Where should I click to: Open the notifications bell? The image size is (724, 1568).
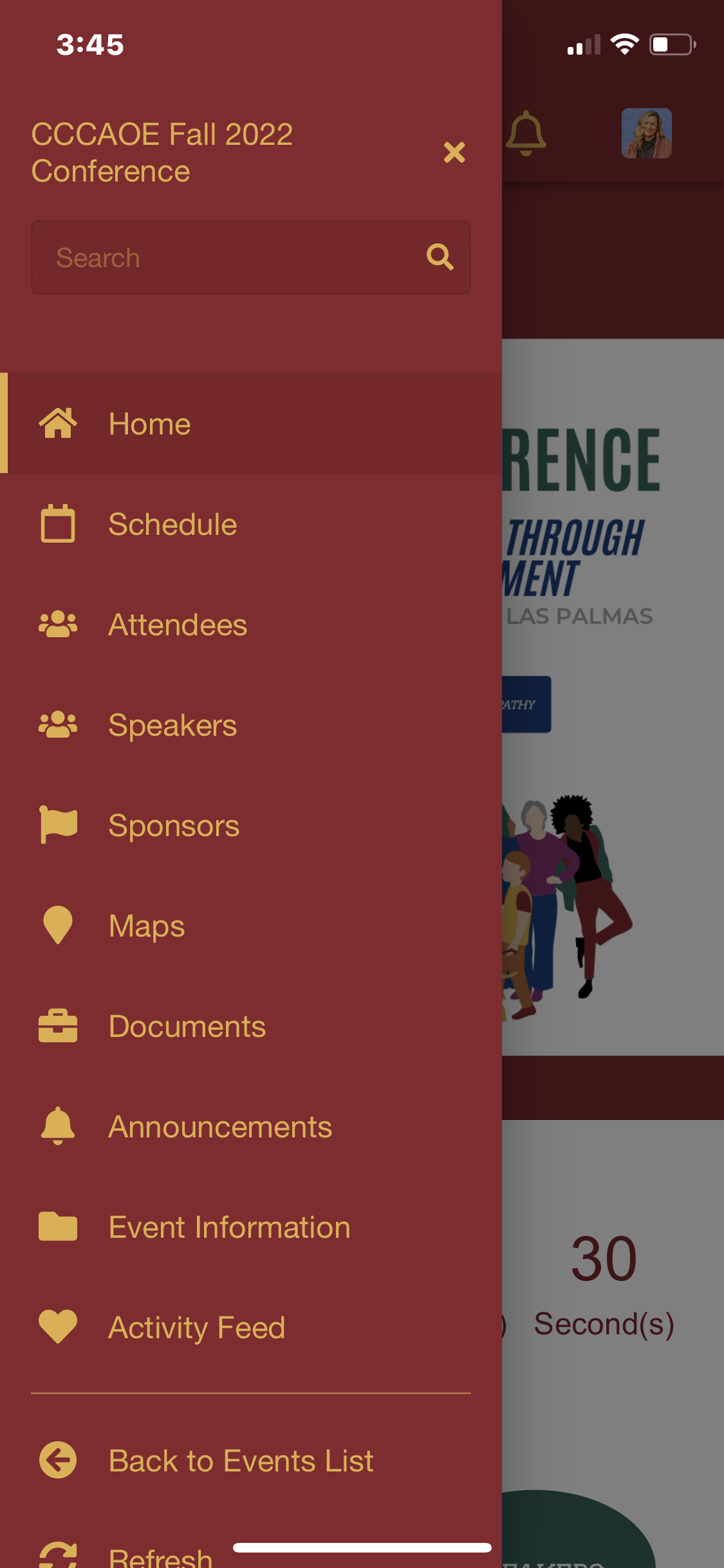click(x=526, y=133)
